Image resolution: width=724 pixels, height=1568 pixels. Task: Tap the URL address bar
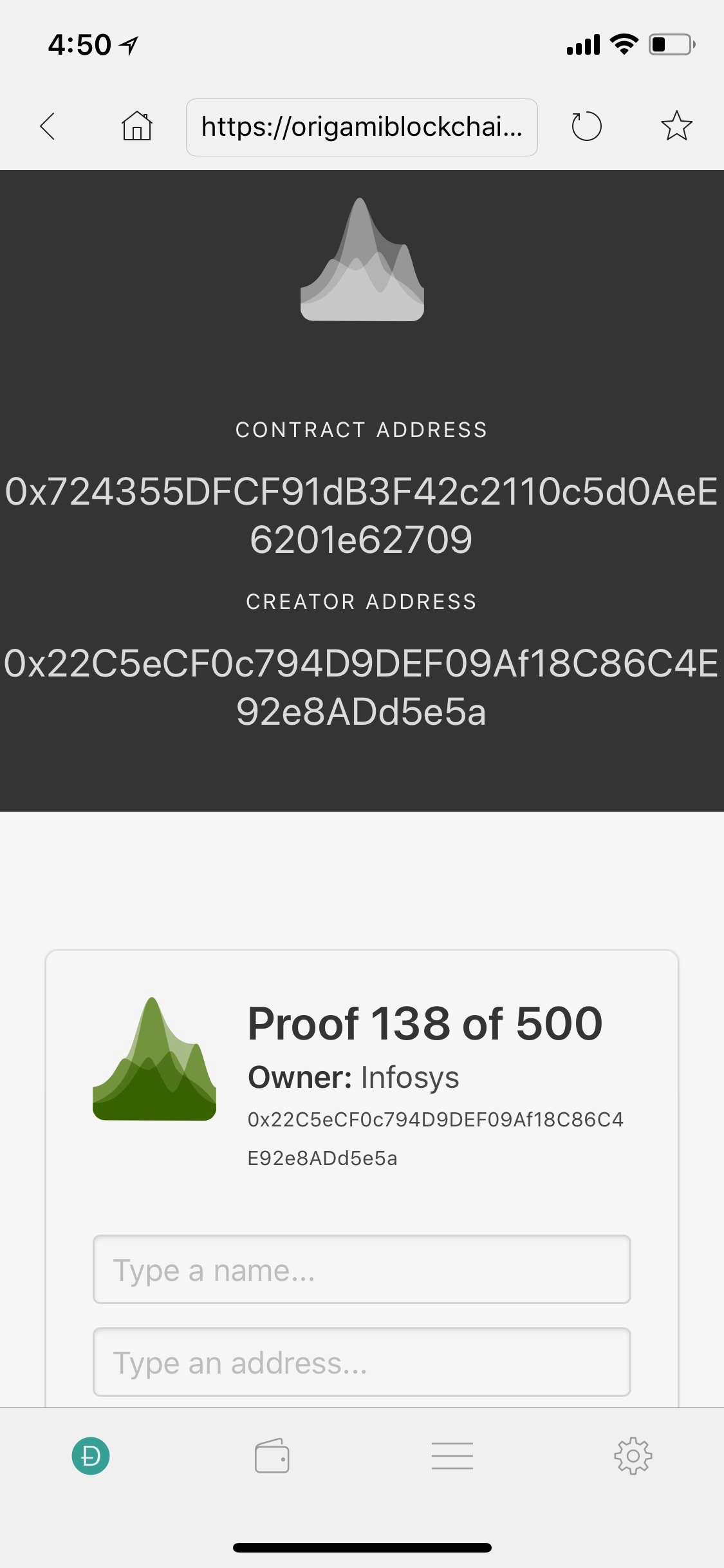click(362, 127)
